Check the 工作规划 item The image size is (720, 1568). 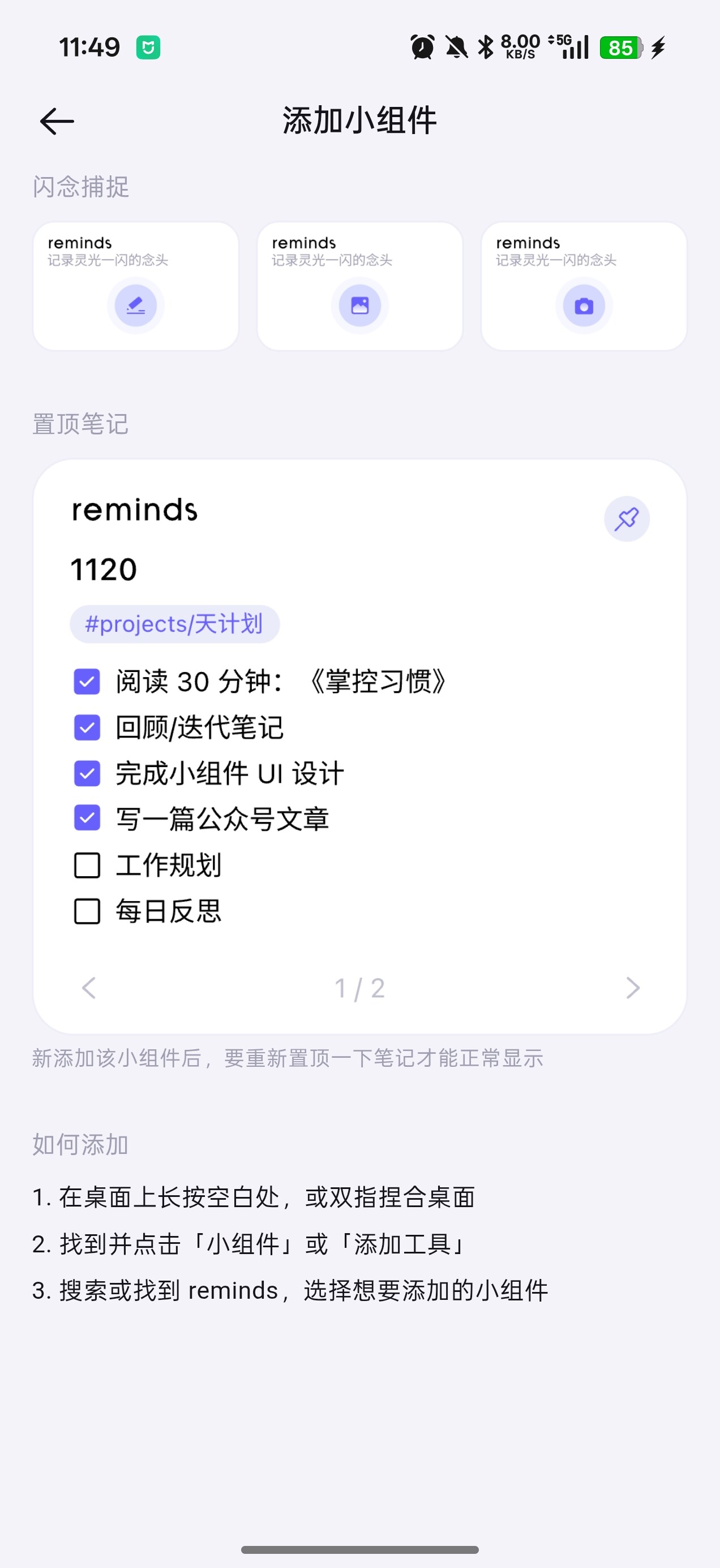(87, 865)
